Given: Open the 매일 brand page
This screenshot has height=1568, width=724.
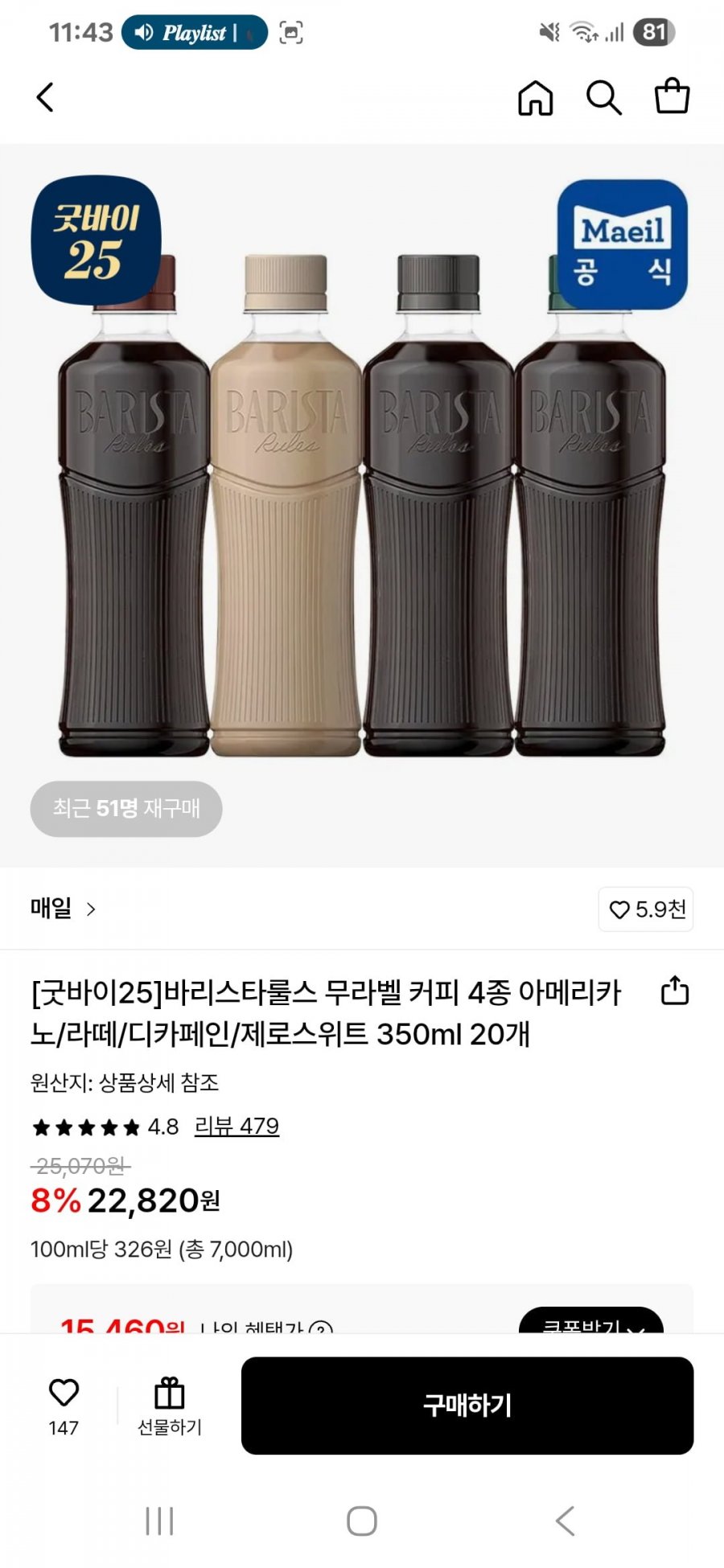Looking at the screenshot, I should [x=63, y=909].
